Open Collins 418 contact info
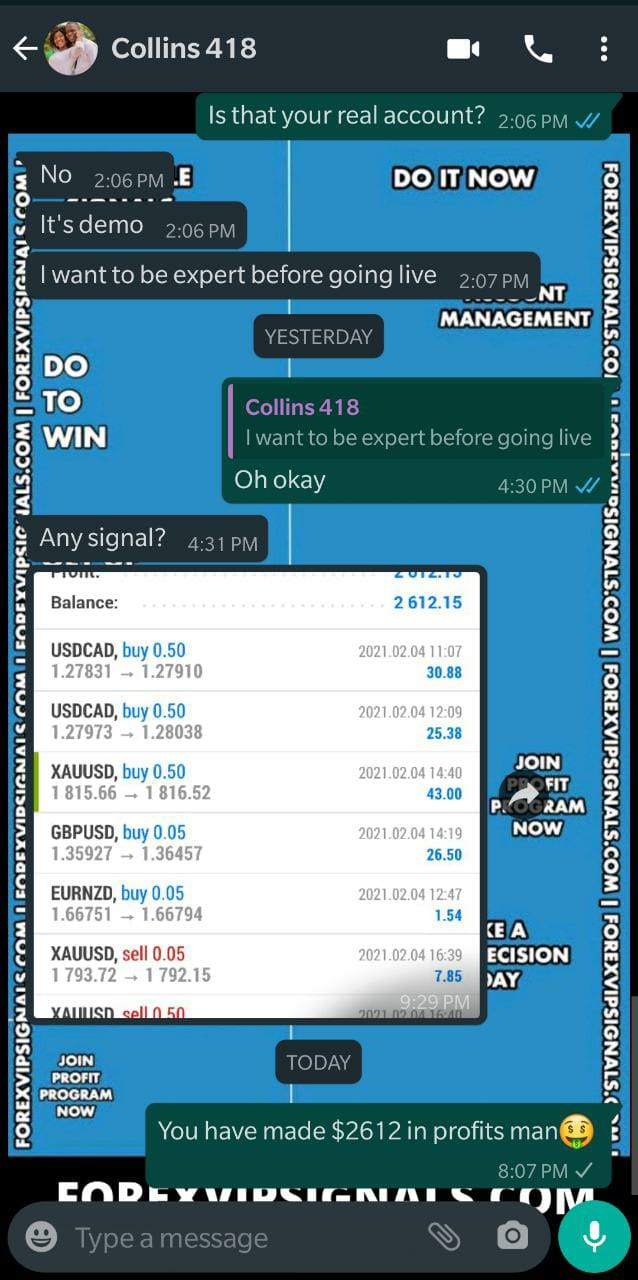638x1280 pixels. (x=183, y=48)
